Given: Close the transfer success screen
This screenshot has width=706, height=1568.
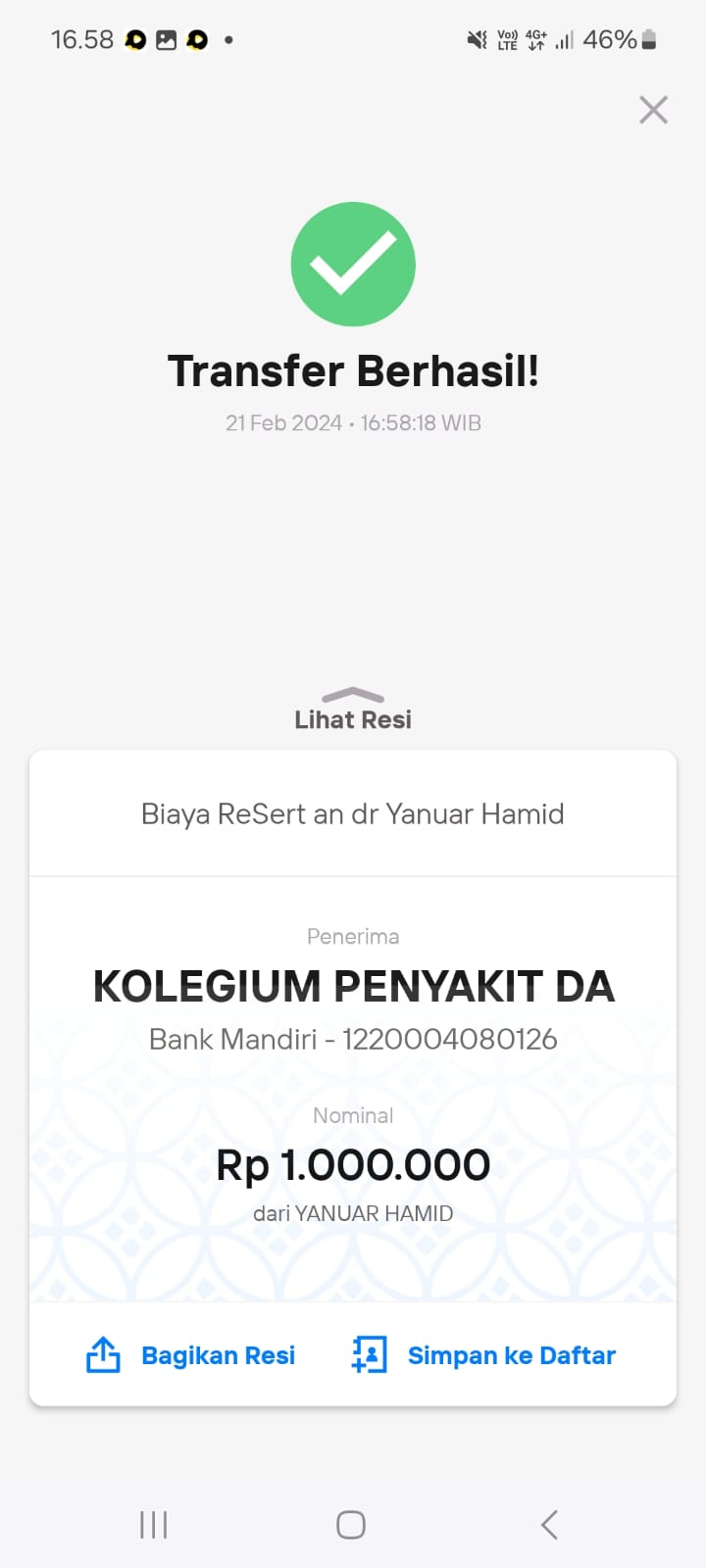Looking at the screenshot, I should point(653,110).
